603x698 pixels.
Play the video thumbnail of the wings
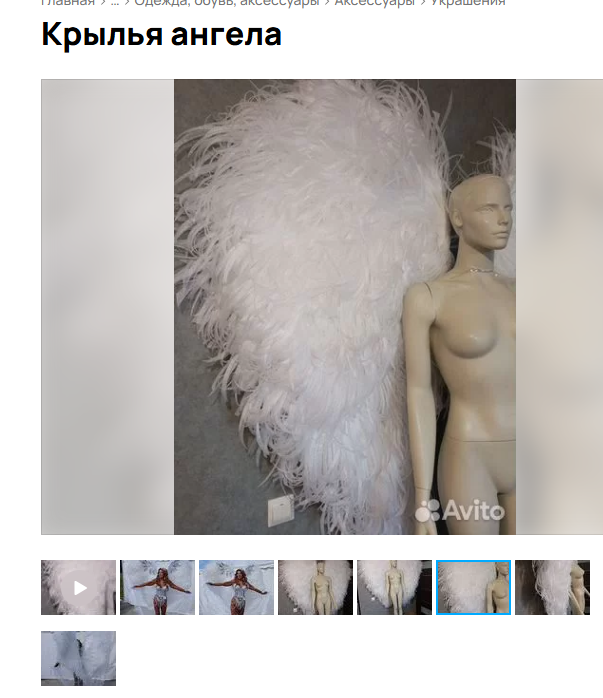[79, 588]
